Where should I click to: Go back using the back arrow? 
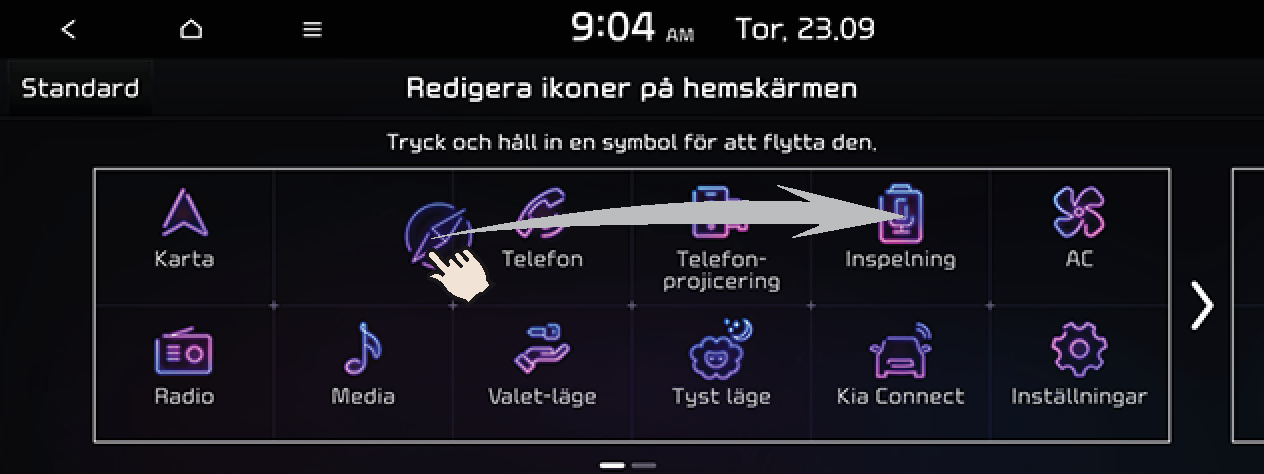tap(68, 30)
